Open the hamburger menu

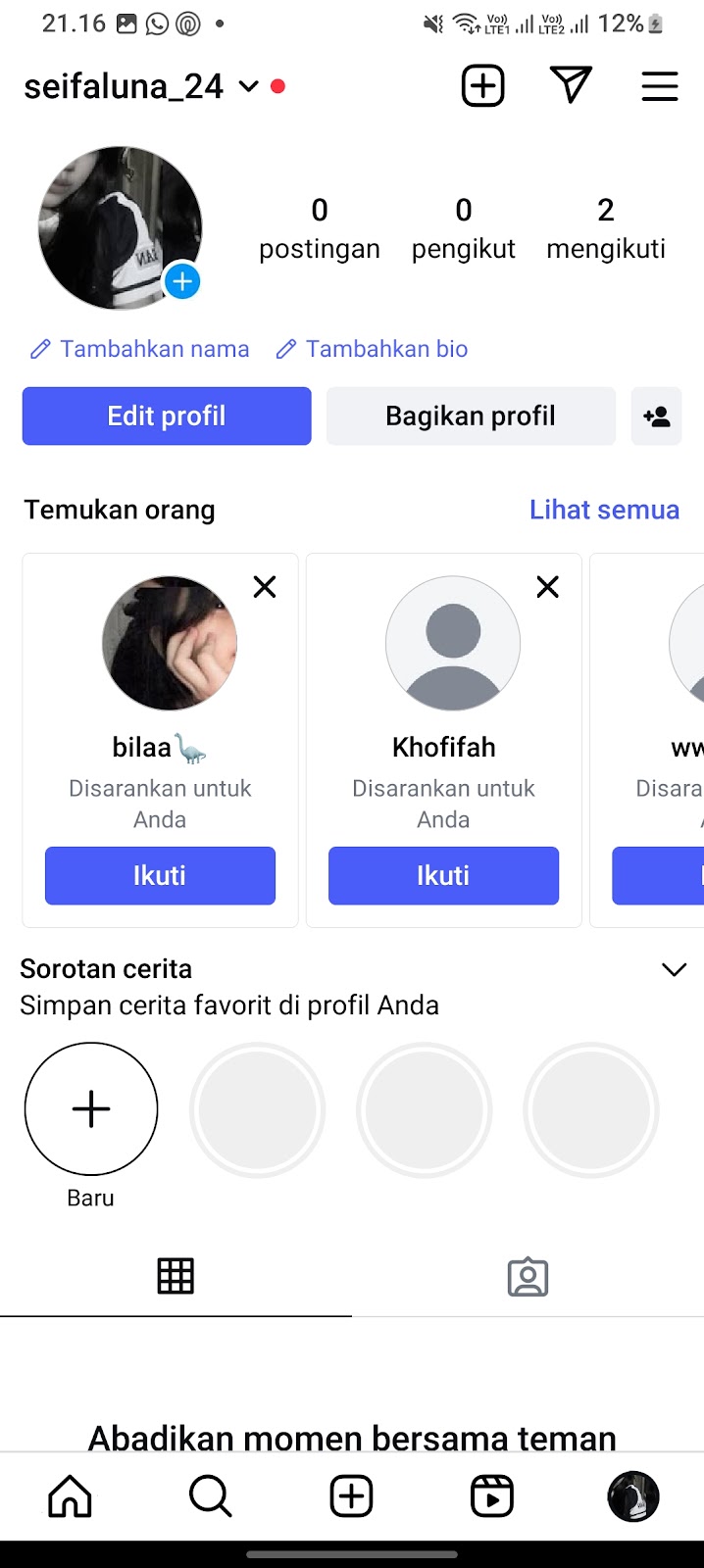pos(659,86)
